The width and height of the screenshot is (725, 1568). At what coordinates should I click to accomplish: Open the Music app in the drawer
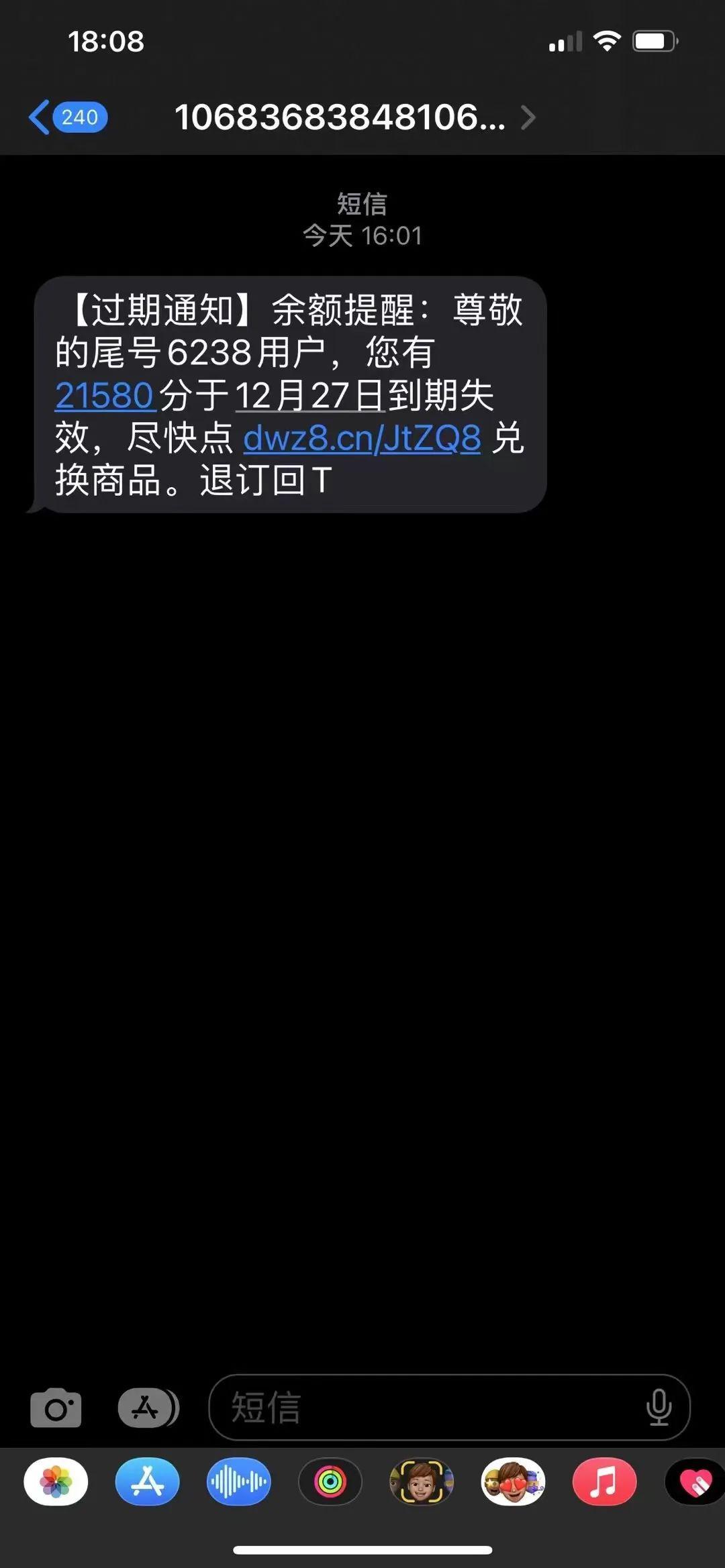point(604,1482)
